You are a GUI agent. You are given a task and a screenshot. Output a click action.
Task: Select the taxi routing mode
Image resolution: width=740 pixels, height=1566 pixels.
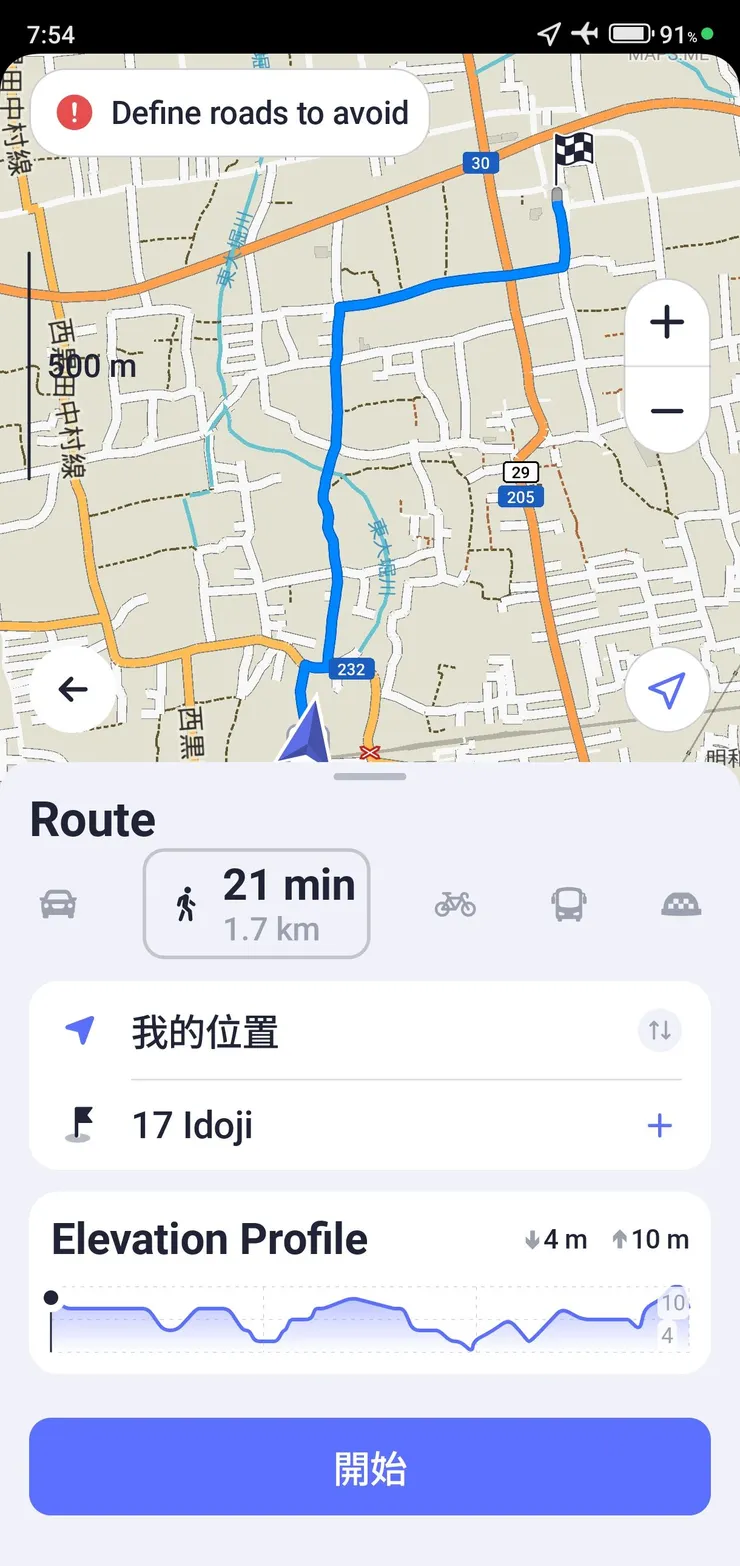tap(680, 903)
